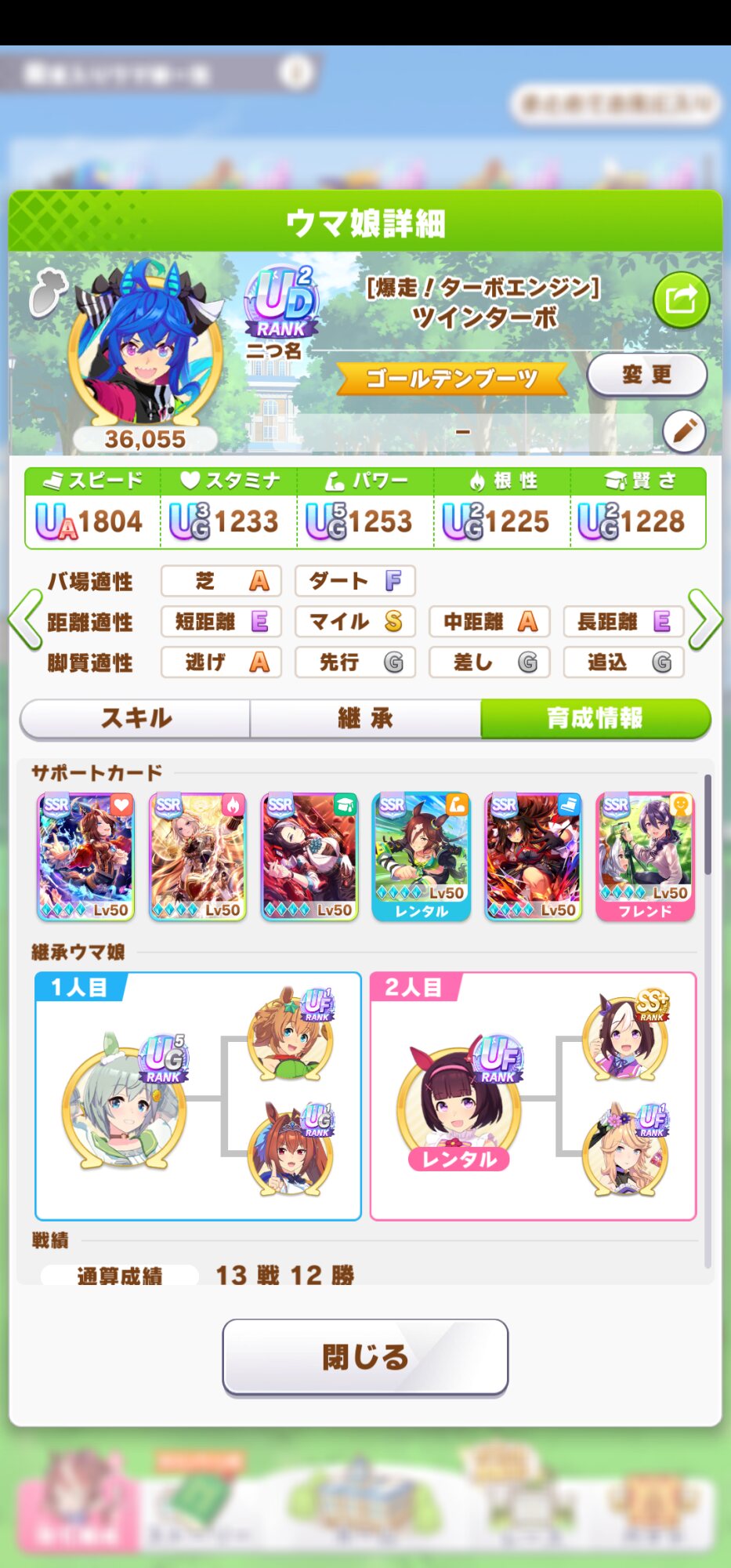The image size is (731, 1568).
Task: Tap the green share icon
Action: 681,299
